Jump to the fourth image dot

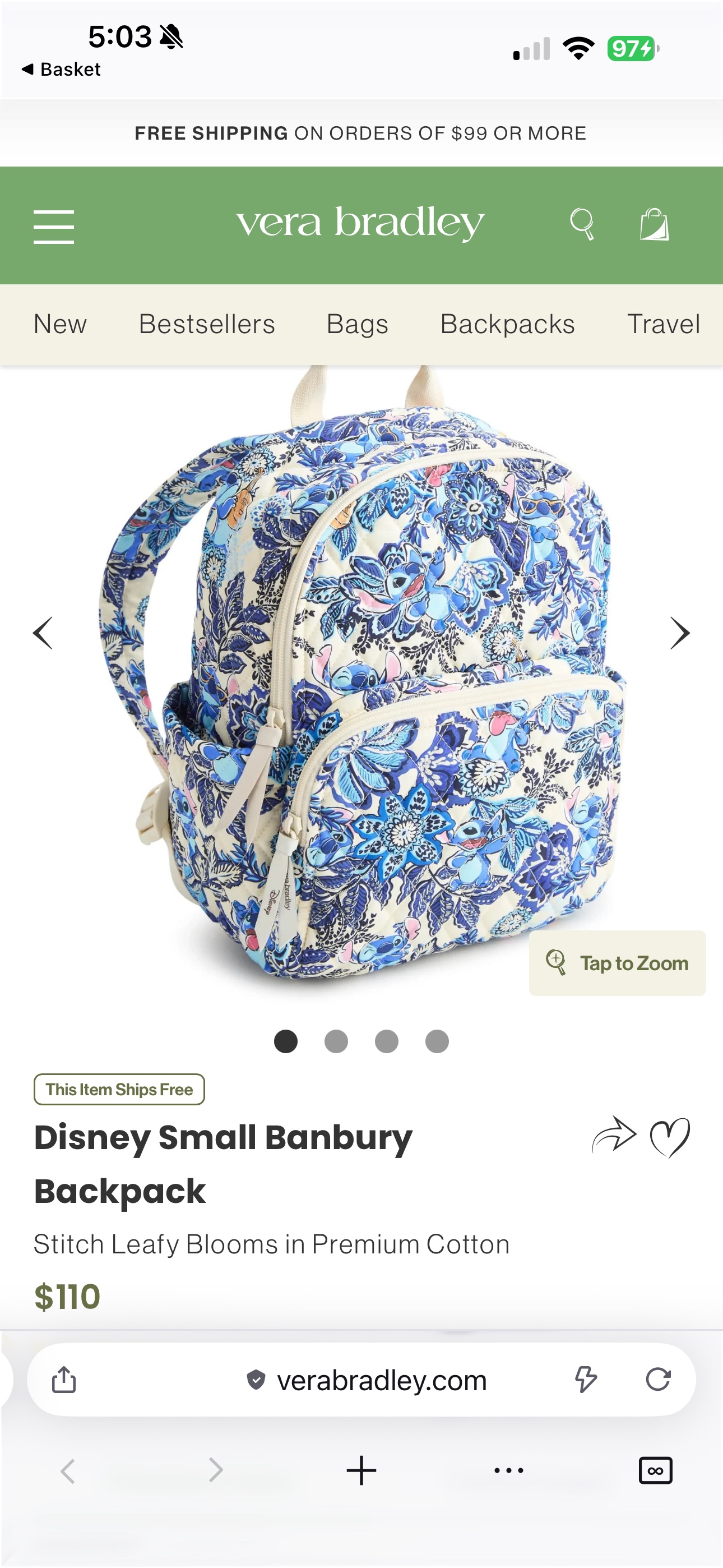437,1041
